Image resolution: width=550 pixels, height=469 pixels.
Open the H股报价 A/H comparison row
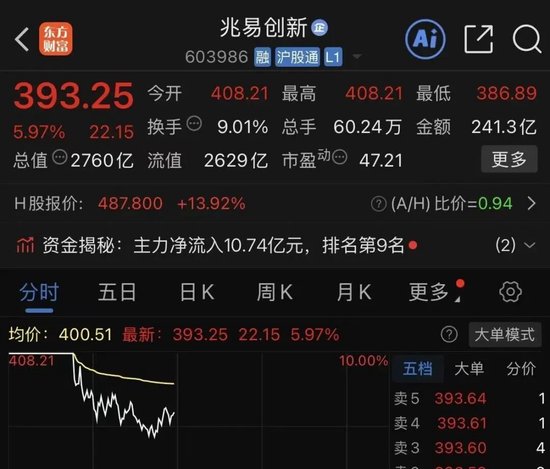(x=275, y=203)
